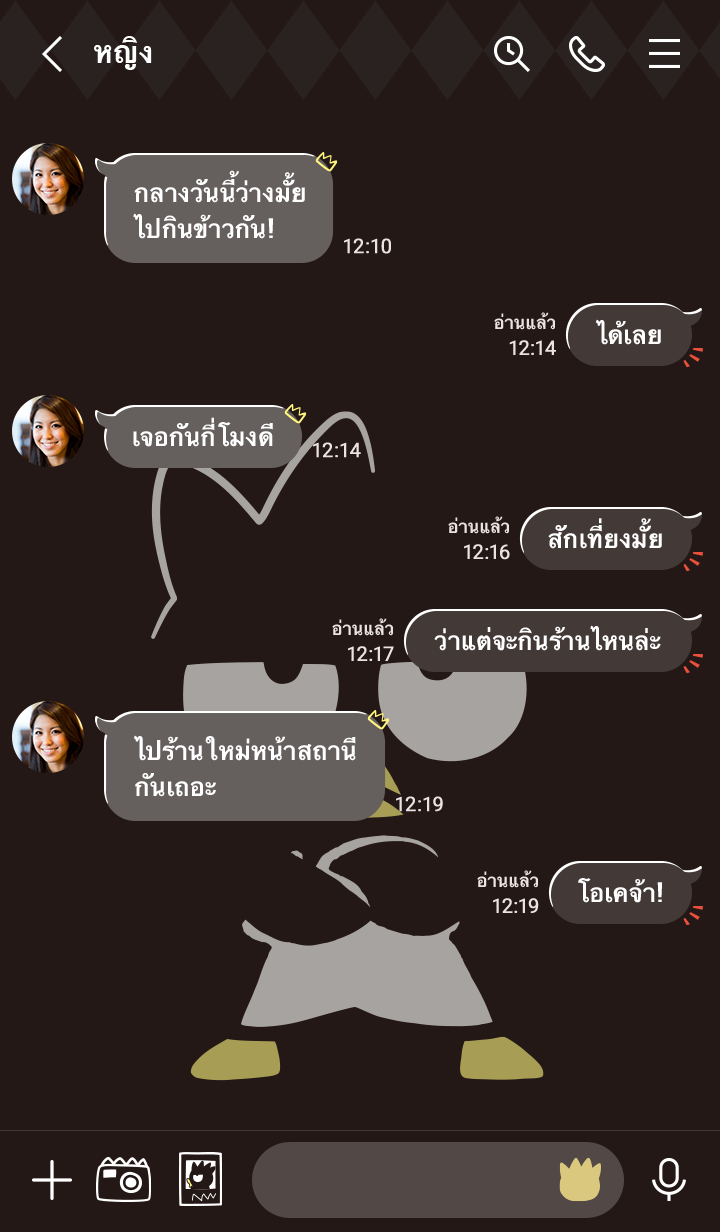Open the camera to take a photo
The height and width of the screenshot is (1232, 720).
[x=123, y=1180]
